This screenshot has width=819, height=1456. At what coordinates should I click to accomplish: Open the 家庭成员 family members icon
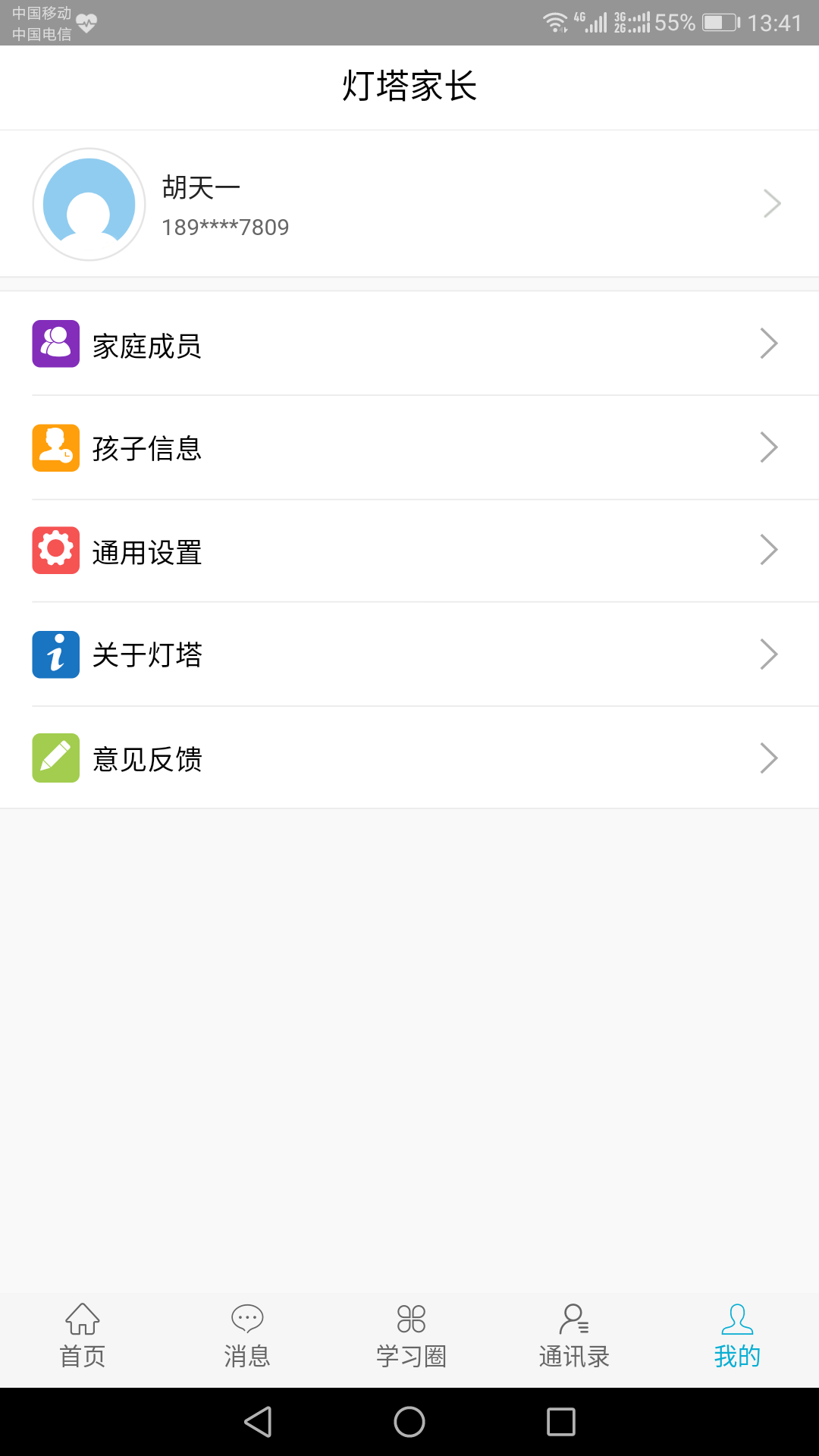55,344
